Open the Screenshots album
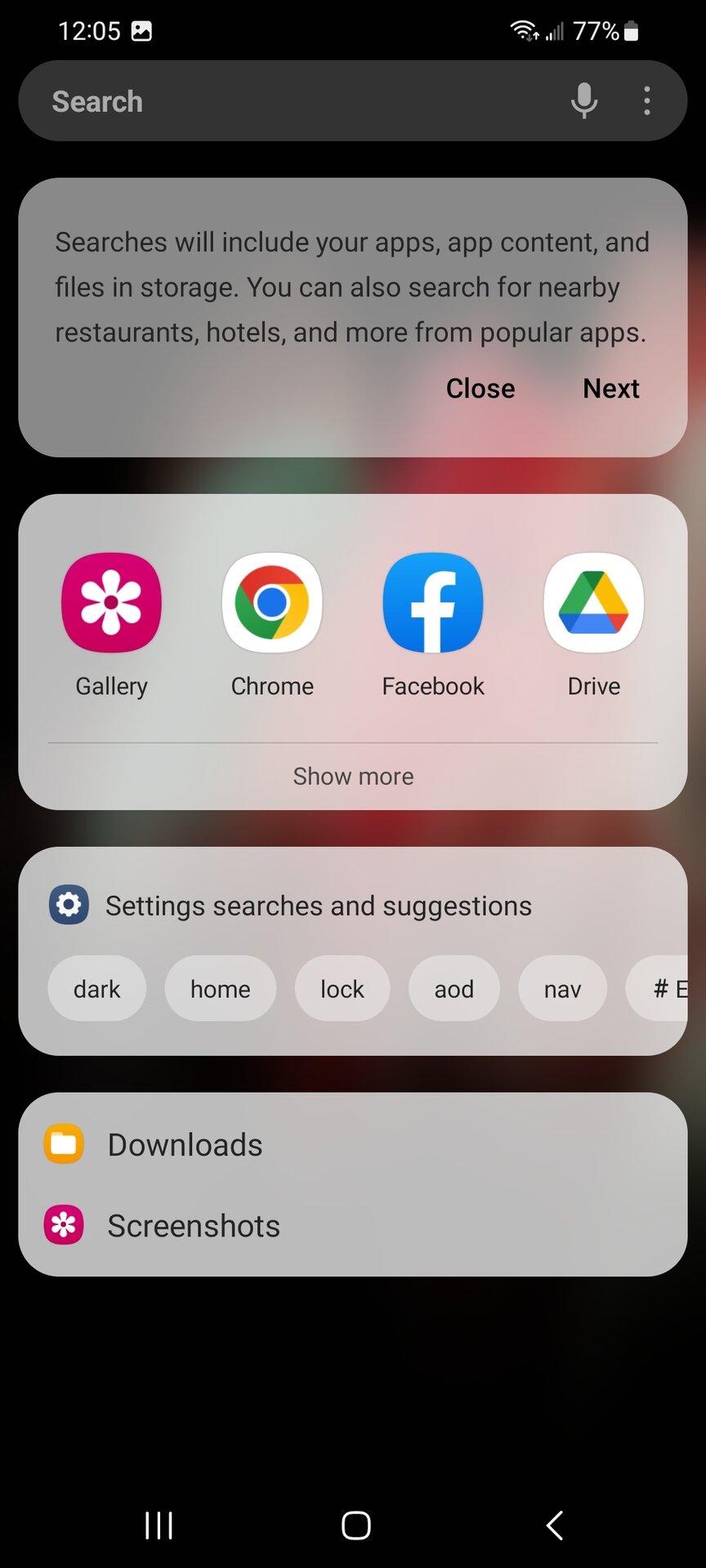Viewport: 706px width, 1568px height. [193, 1226]
